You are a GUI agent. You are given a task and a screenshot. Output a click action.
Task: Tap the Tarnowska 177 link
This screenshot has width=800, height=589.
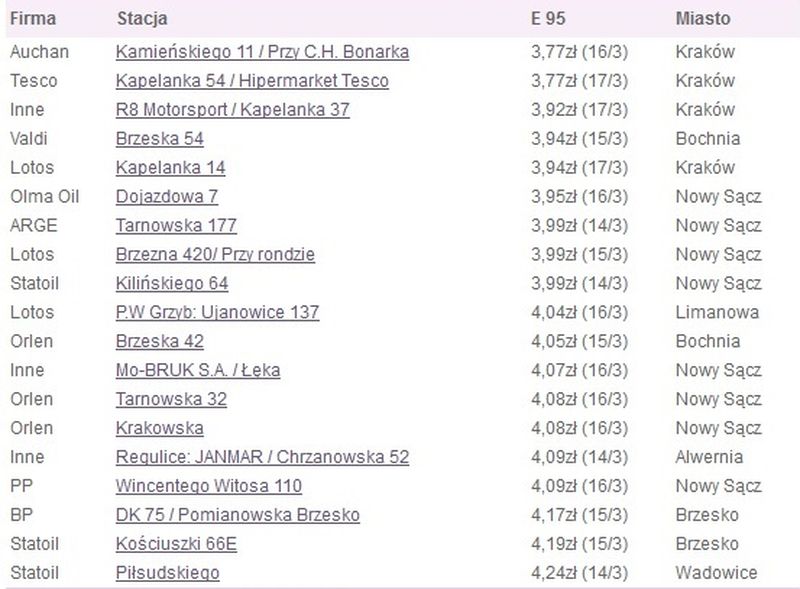(176, 226)
